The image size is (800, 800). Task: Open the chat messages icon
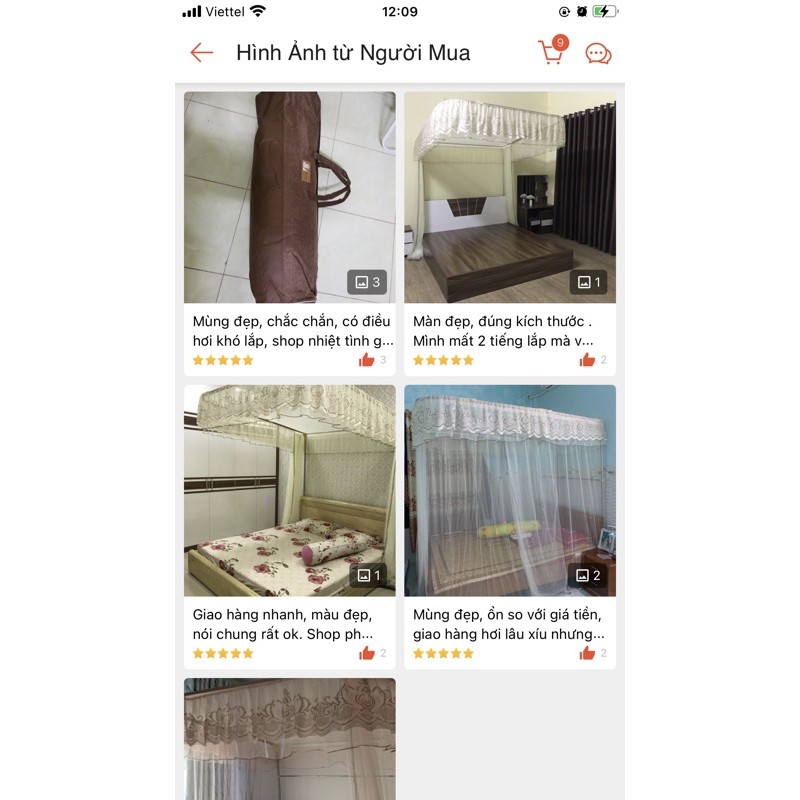(598, 54)
